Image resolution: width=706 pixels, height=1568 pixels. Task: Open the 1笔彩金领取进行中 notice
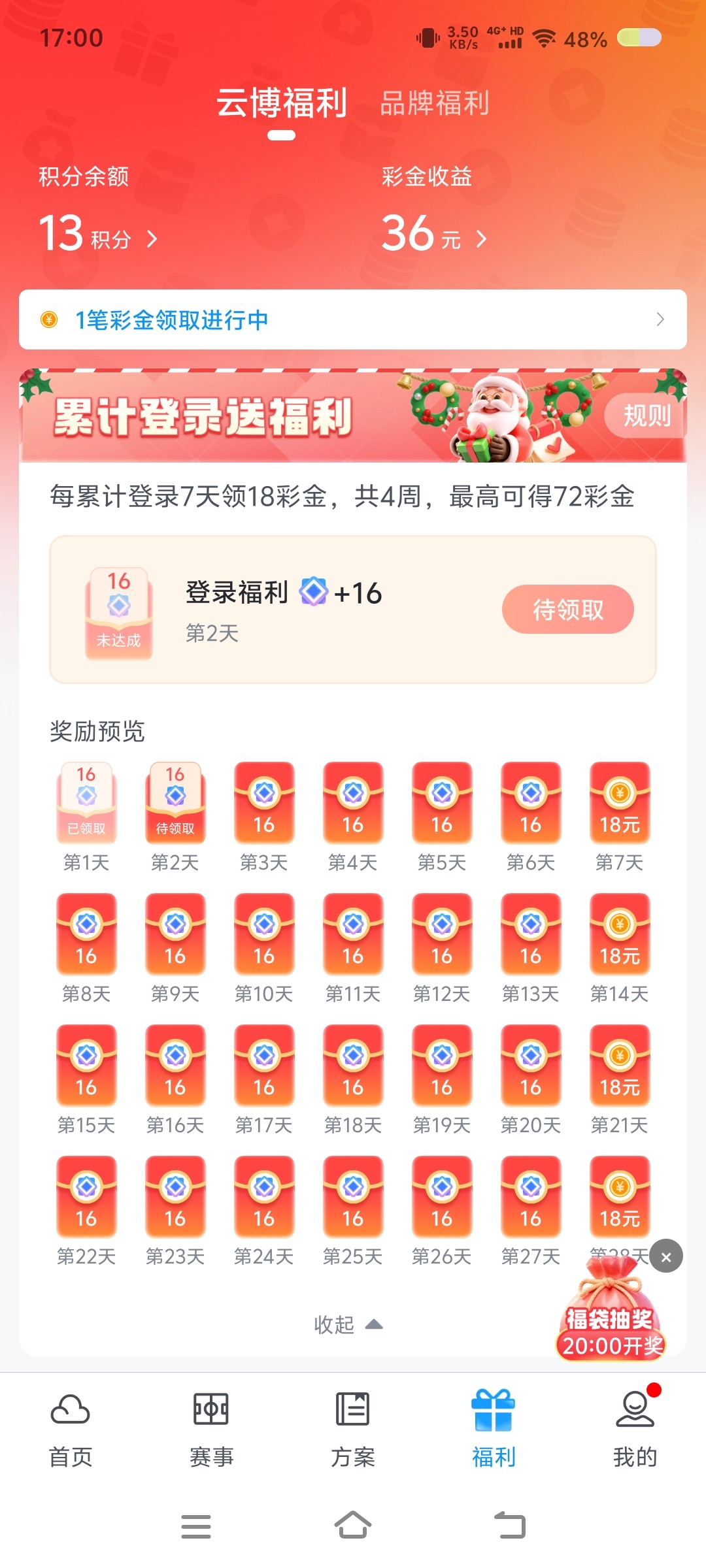coord(353,319)
